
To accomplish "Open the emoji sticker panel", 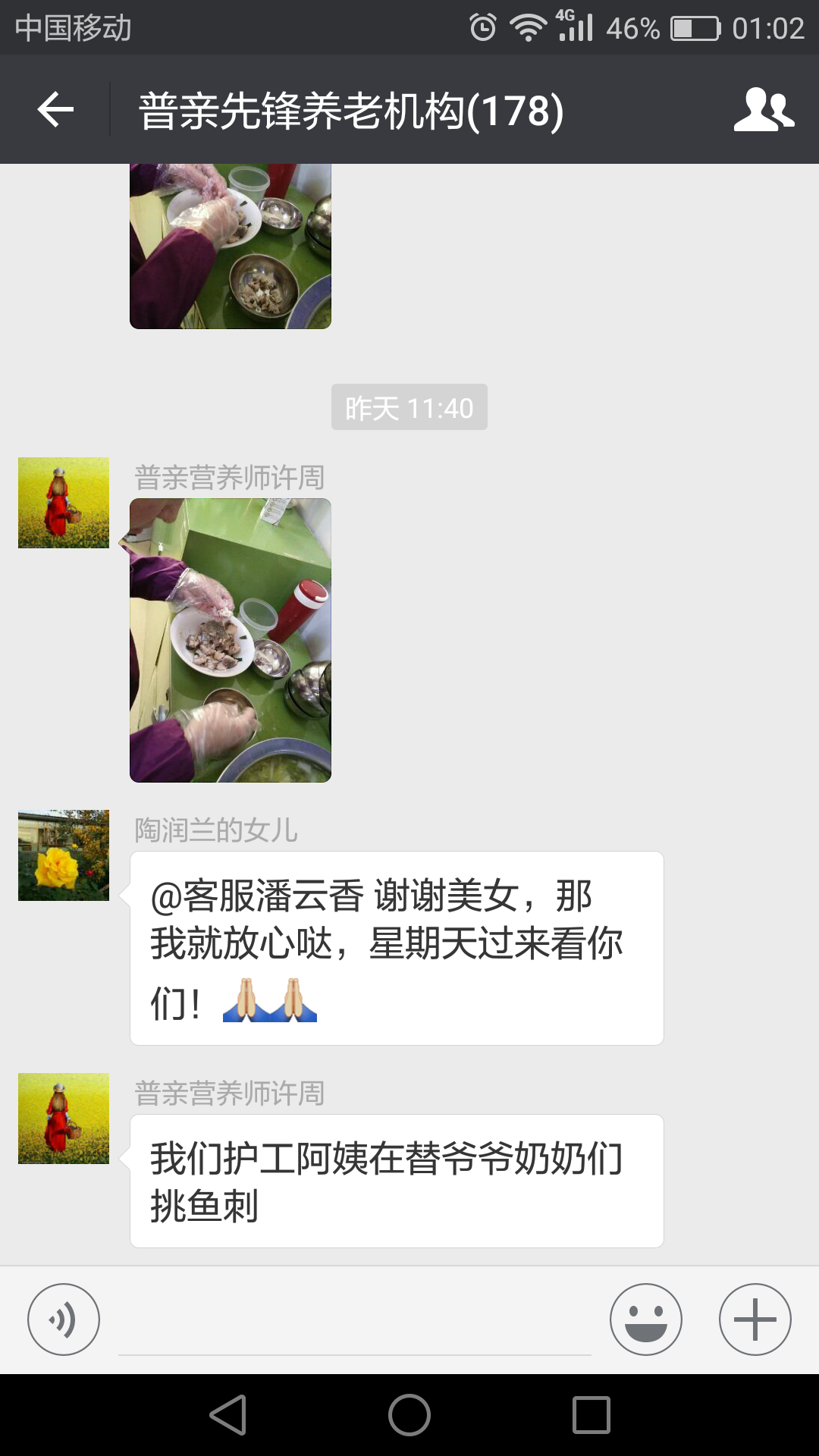I will click(646, 1319).
